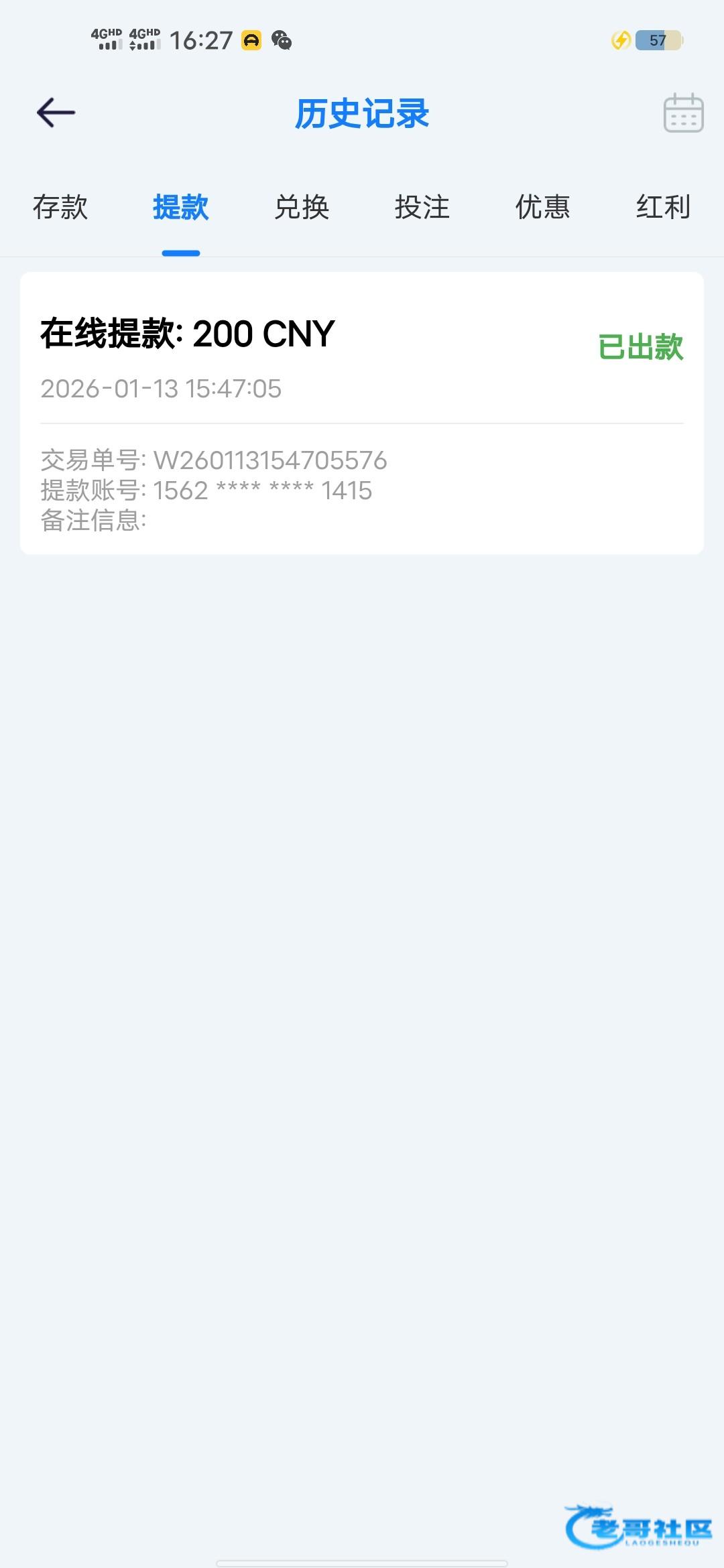Switch to the 存款 tab
This screenshot has height=1568, width=724.
pos(60,207)
